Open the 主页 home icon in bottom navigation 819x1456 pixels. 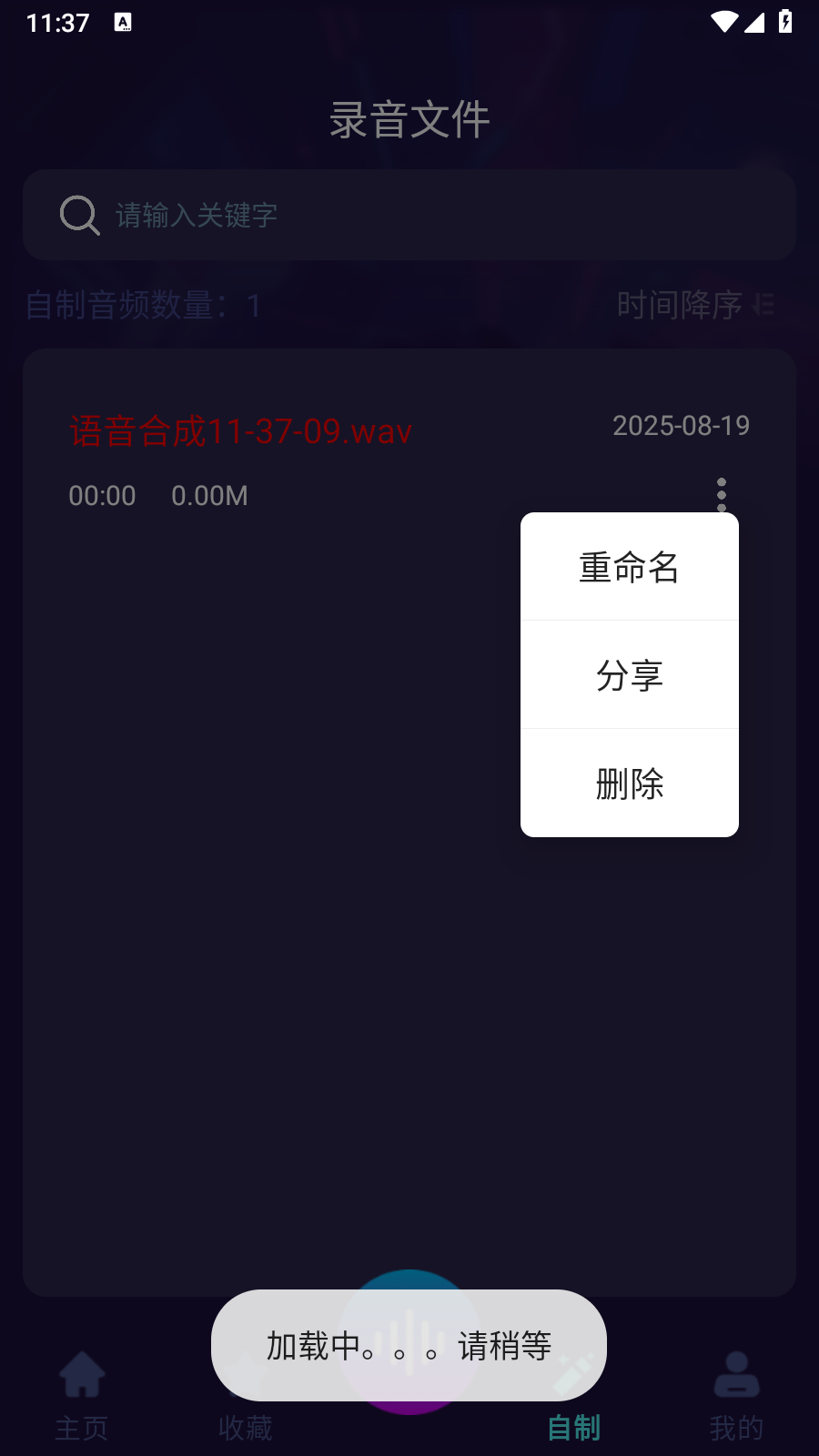point(82,1374)
